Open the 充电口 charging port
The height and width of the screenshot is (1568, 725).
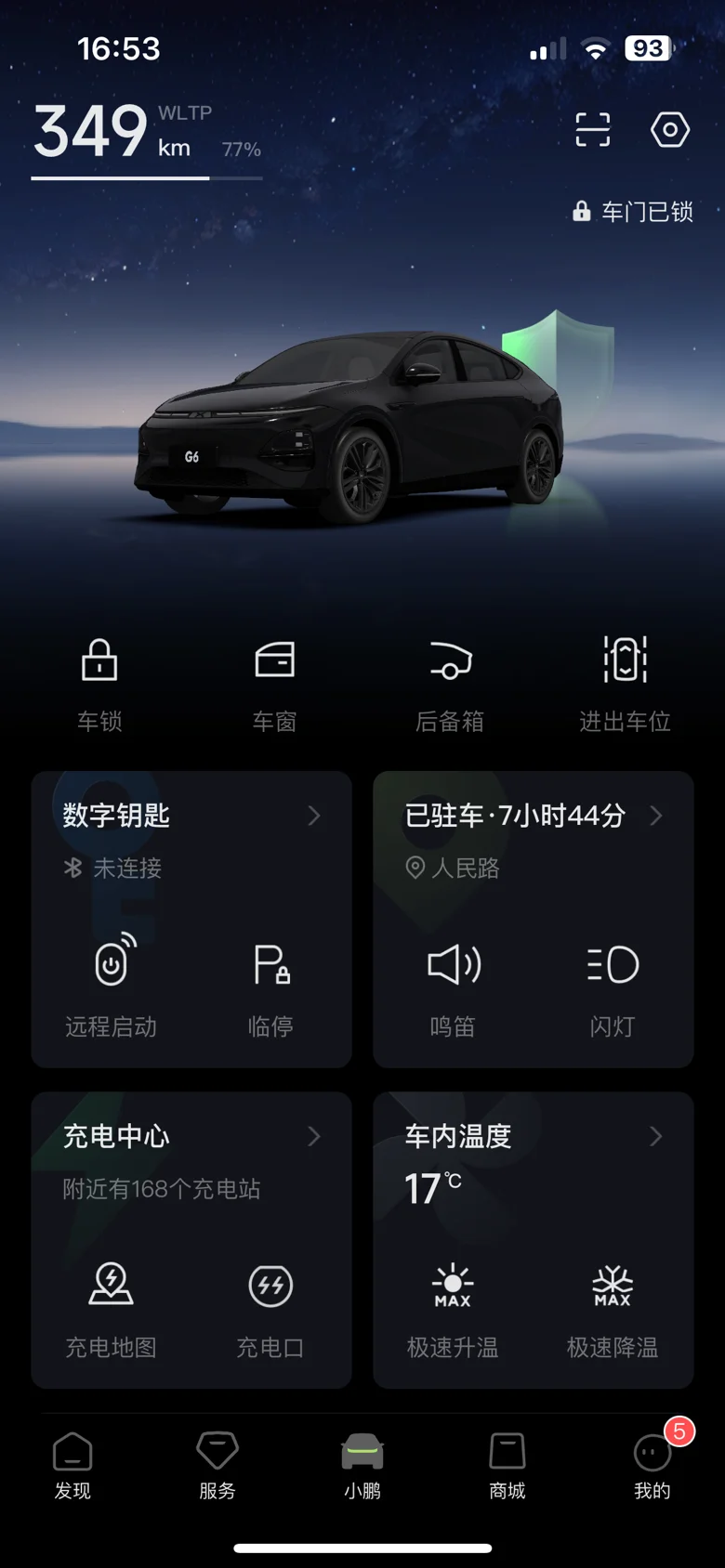tap(270, 1310)
